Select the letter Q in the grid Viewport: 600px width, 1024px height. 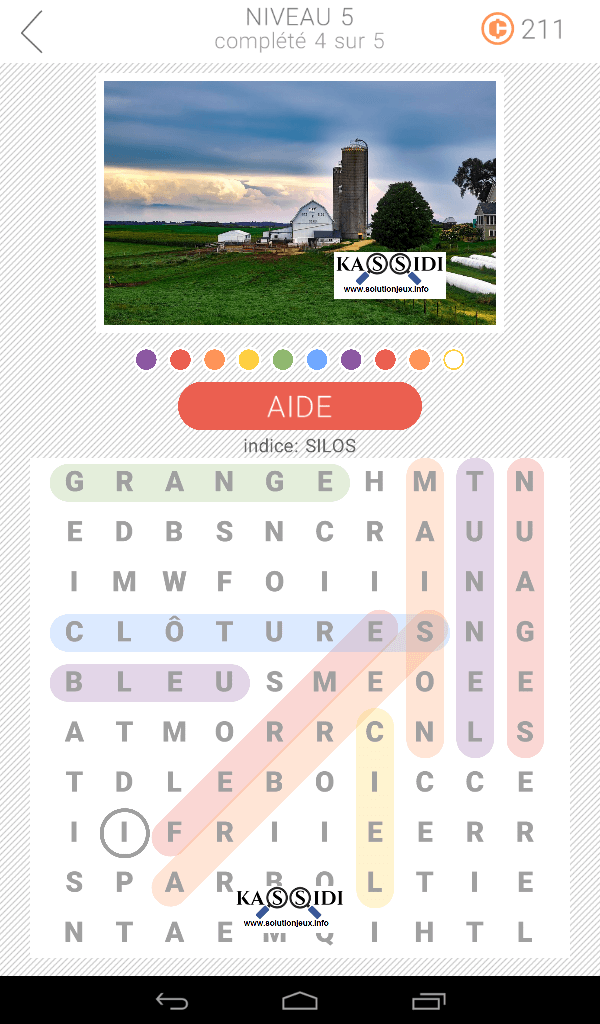(x=324, y=932)
